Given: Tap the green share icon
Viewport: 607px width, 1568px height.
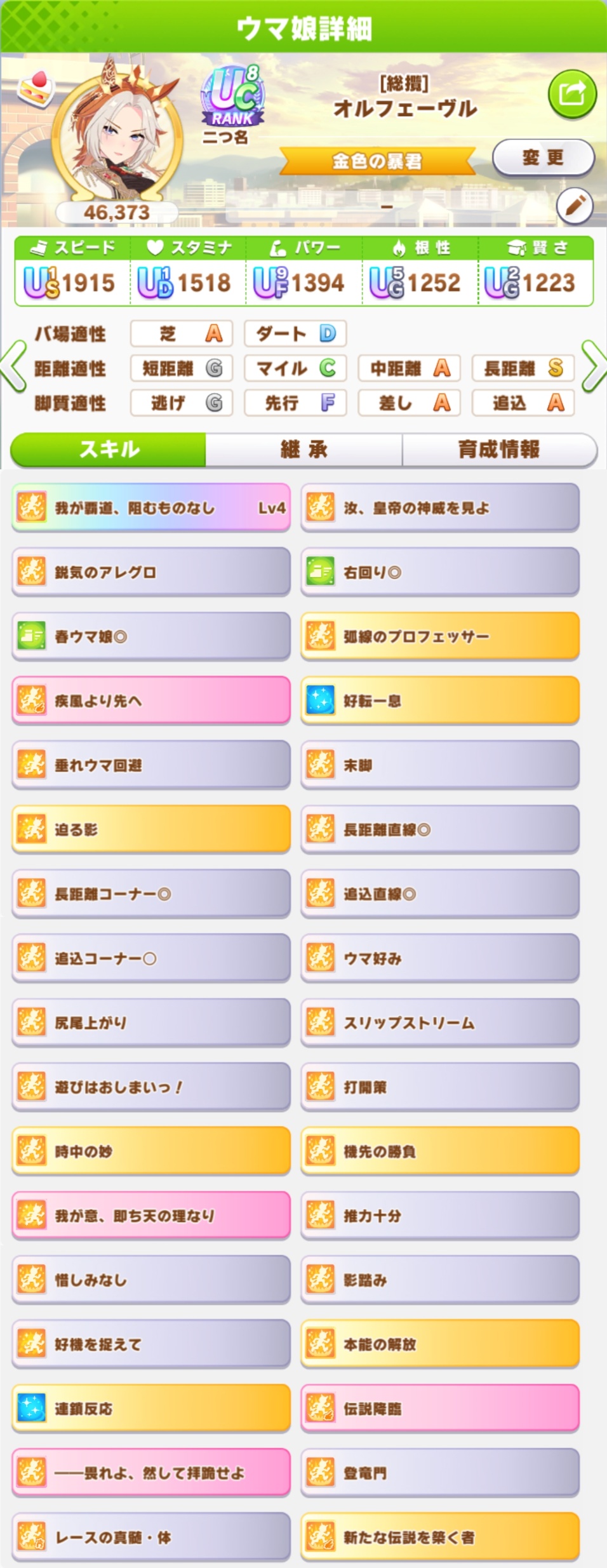Looking at the screenshot, I should [x=571, y=95].
